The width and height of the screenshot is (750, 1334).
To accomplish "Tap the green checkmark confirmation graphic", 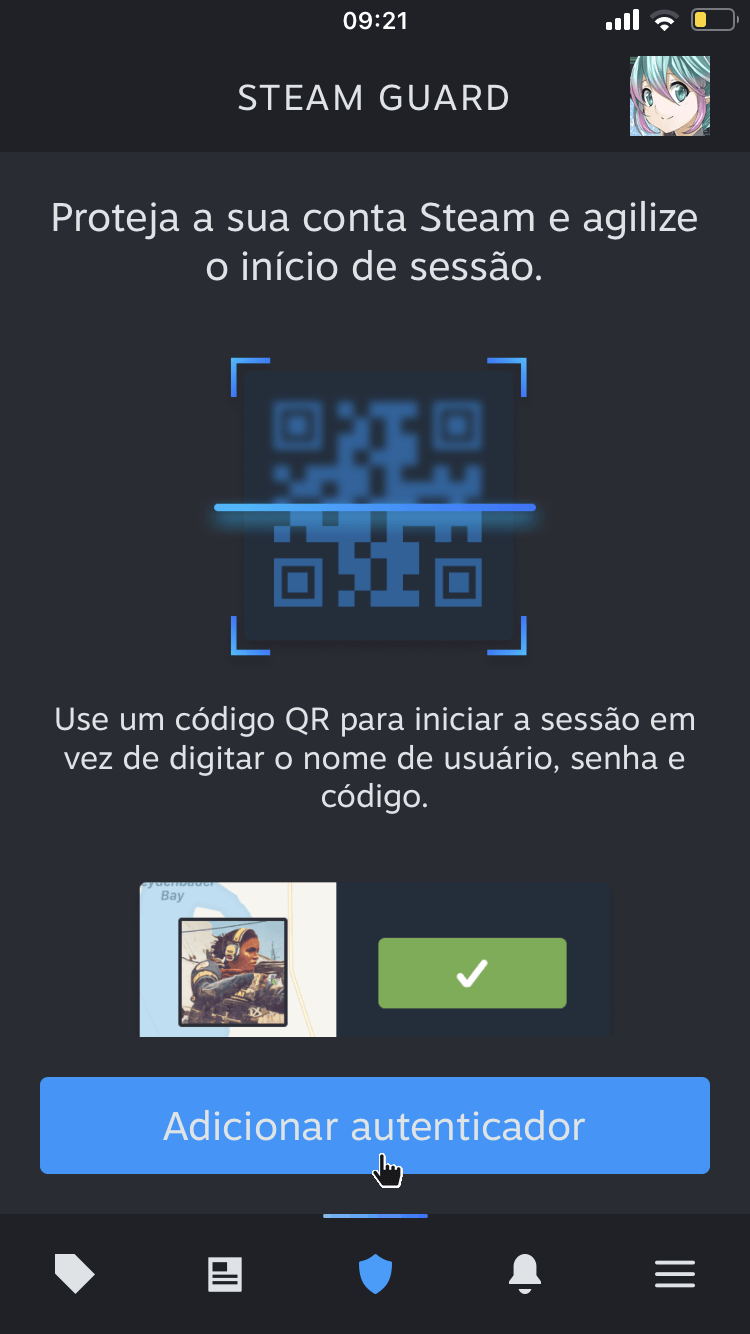I will click(x=472, y=972).
